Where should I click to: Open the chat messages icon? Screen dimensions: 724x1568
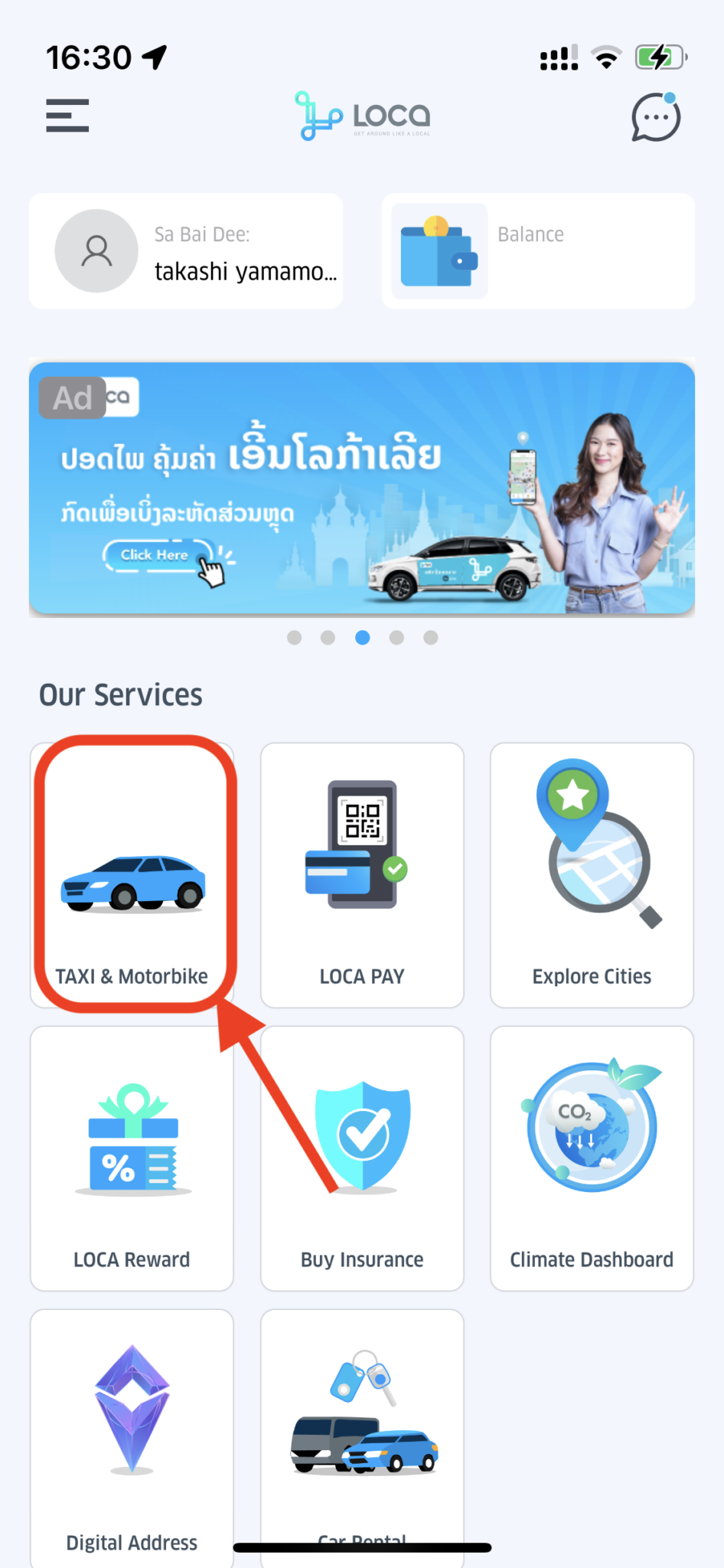[x=655, y=118]
